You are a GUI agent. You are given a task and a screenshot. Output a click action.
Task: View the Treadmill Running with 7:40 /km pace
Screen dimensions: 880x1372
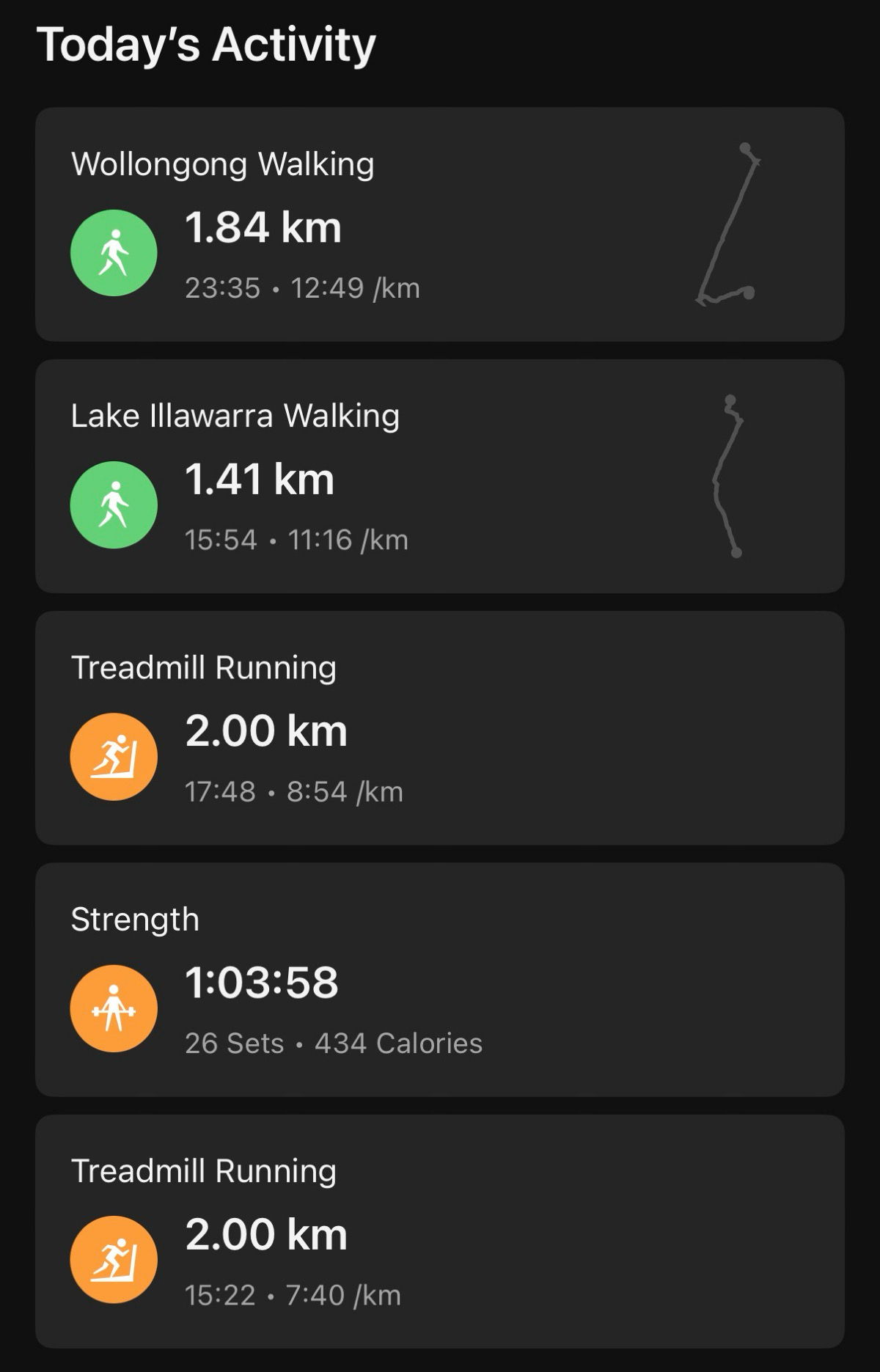(x=440, y=1230)
